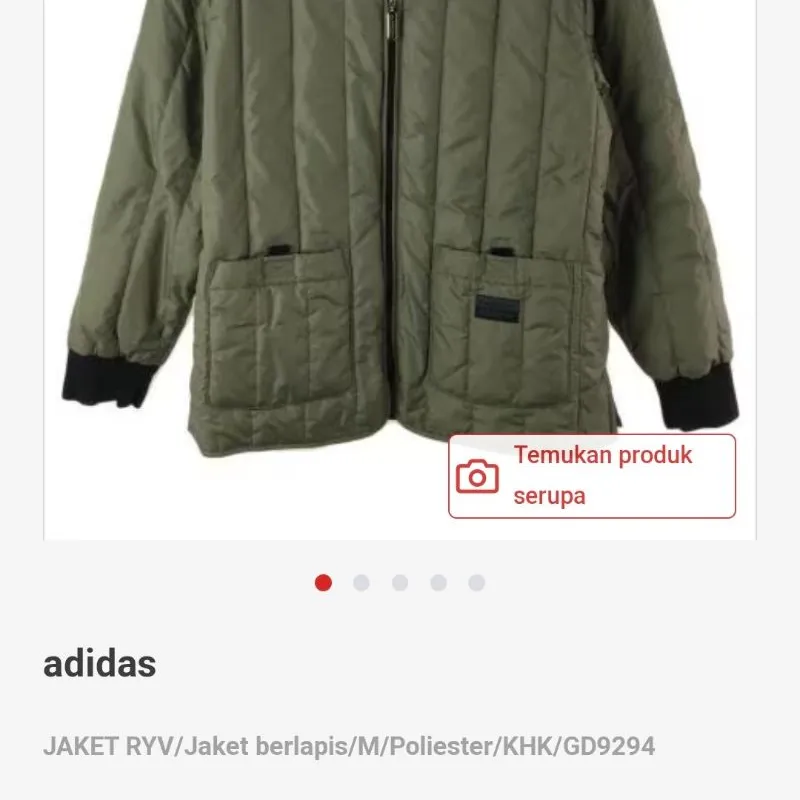800x800 pixels.
Task: Go to the fourth image indicator
Action: 438,583
